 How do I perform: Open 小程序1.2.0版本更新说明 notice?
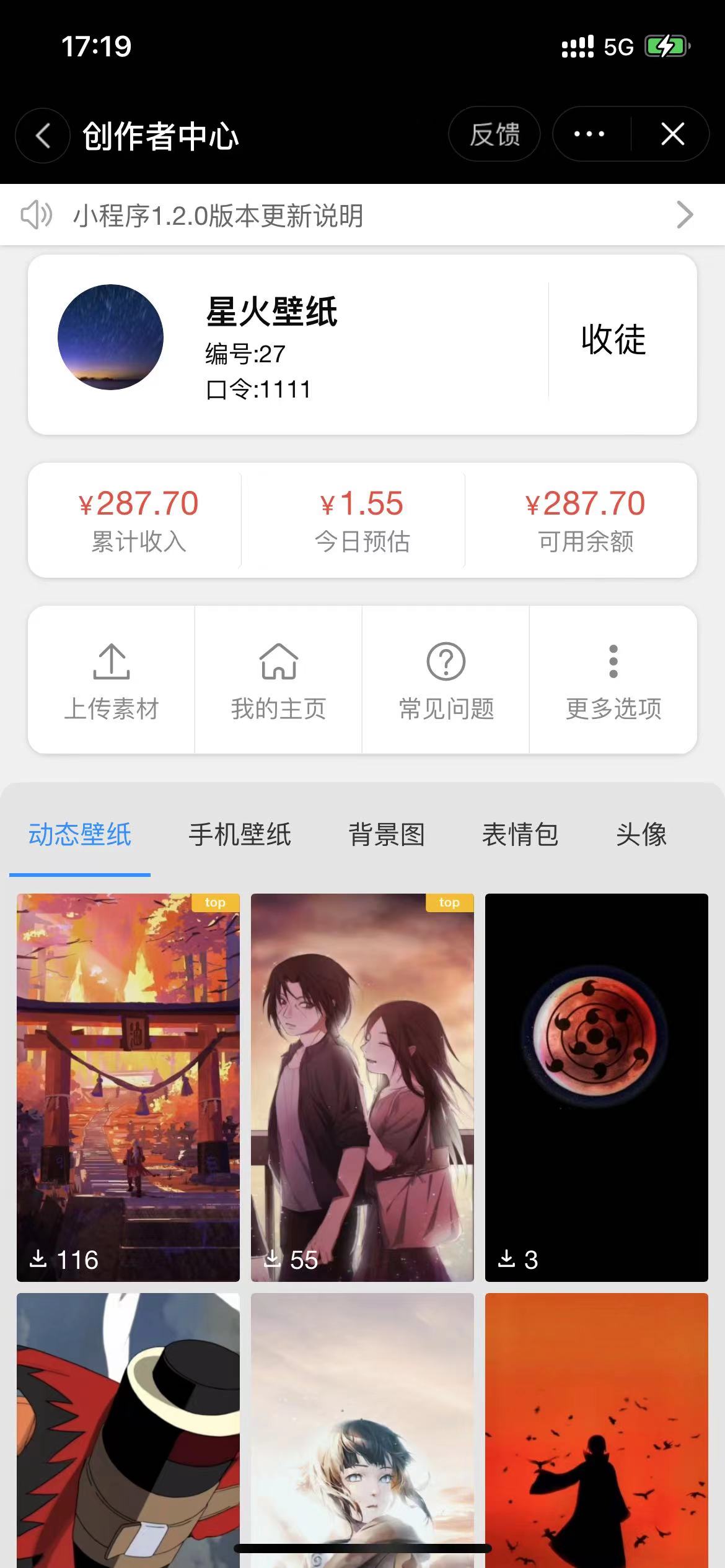pyautogui.click(x=362, y=216)
